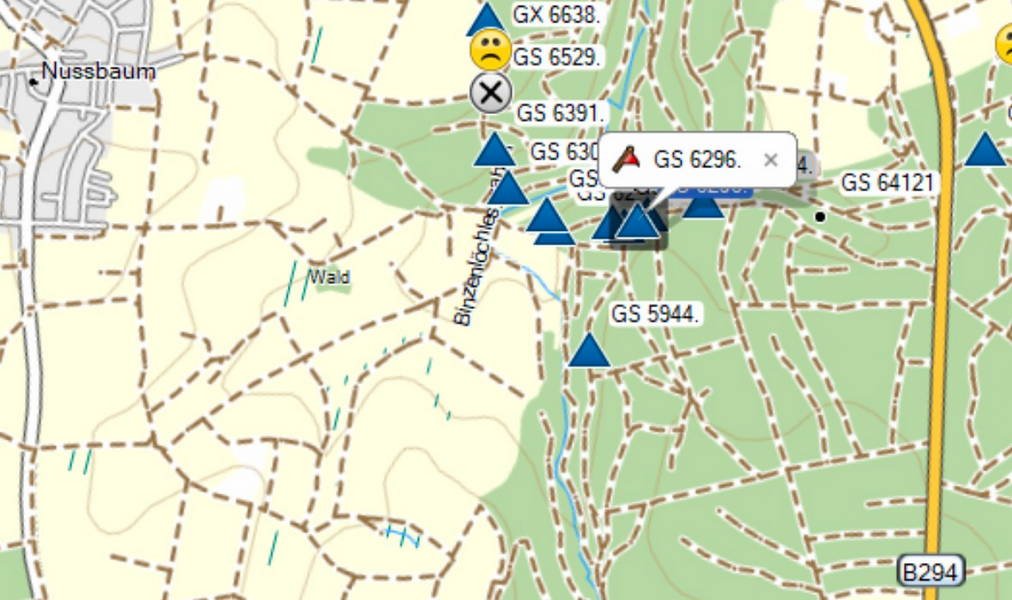Screen dimensions: 1012x600
Task: Open the sad-face marker GS 6529
Action: coord(490,50)
